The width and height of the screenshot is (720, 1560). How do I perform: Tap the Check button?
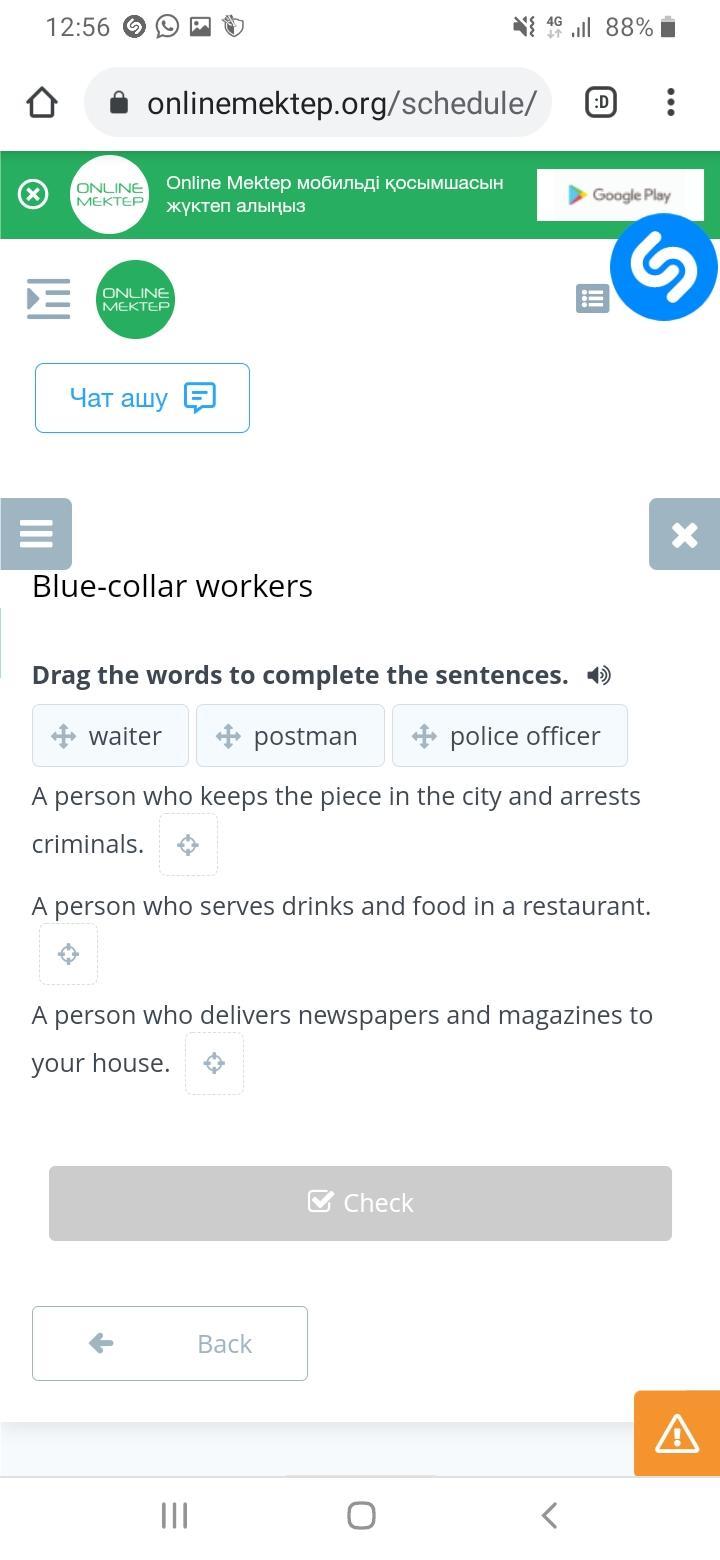[360, 1203]
